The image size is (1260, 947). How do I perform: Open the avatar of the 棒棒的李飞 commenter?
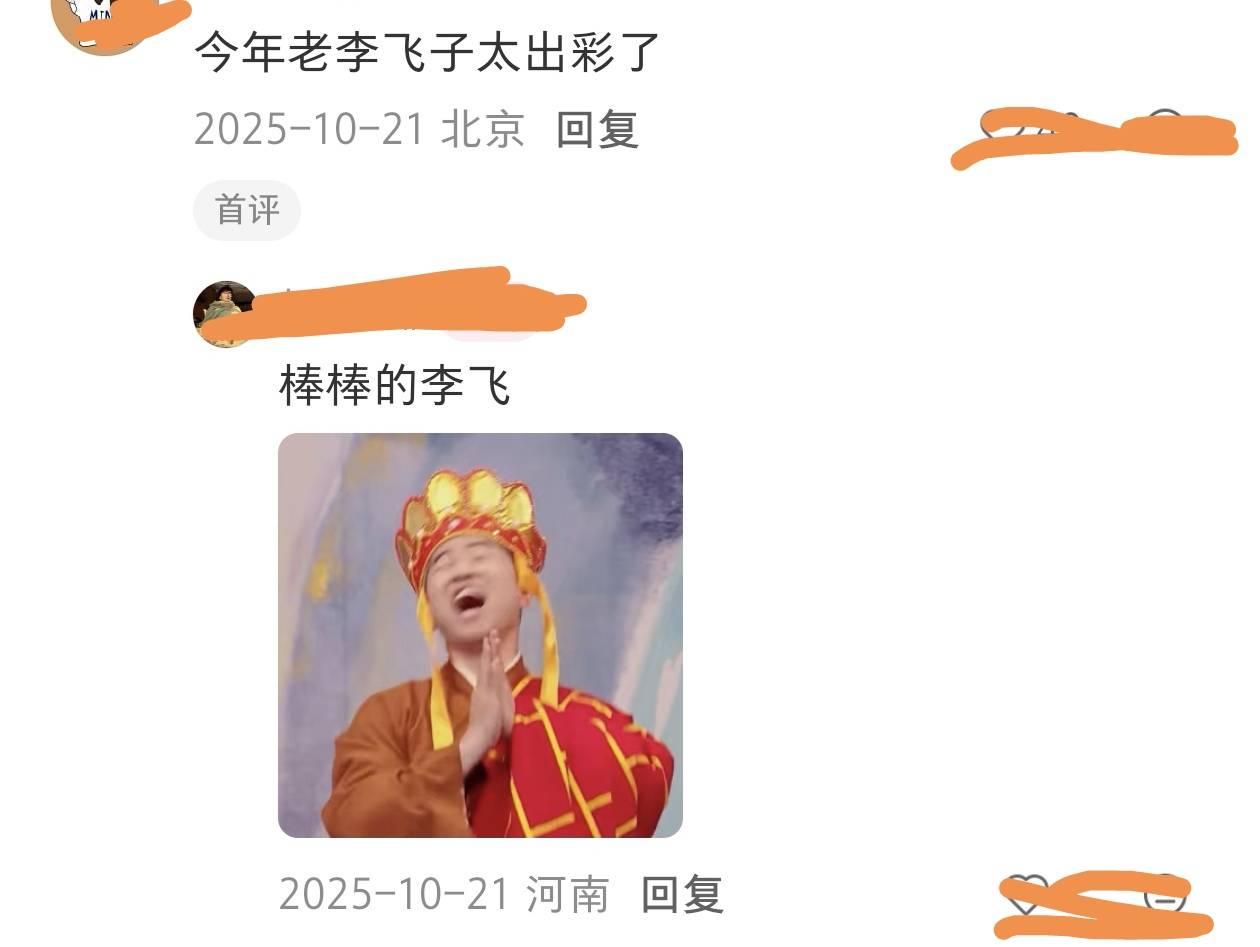[x=222, y=312]
